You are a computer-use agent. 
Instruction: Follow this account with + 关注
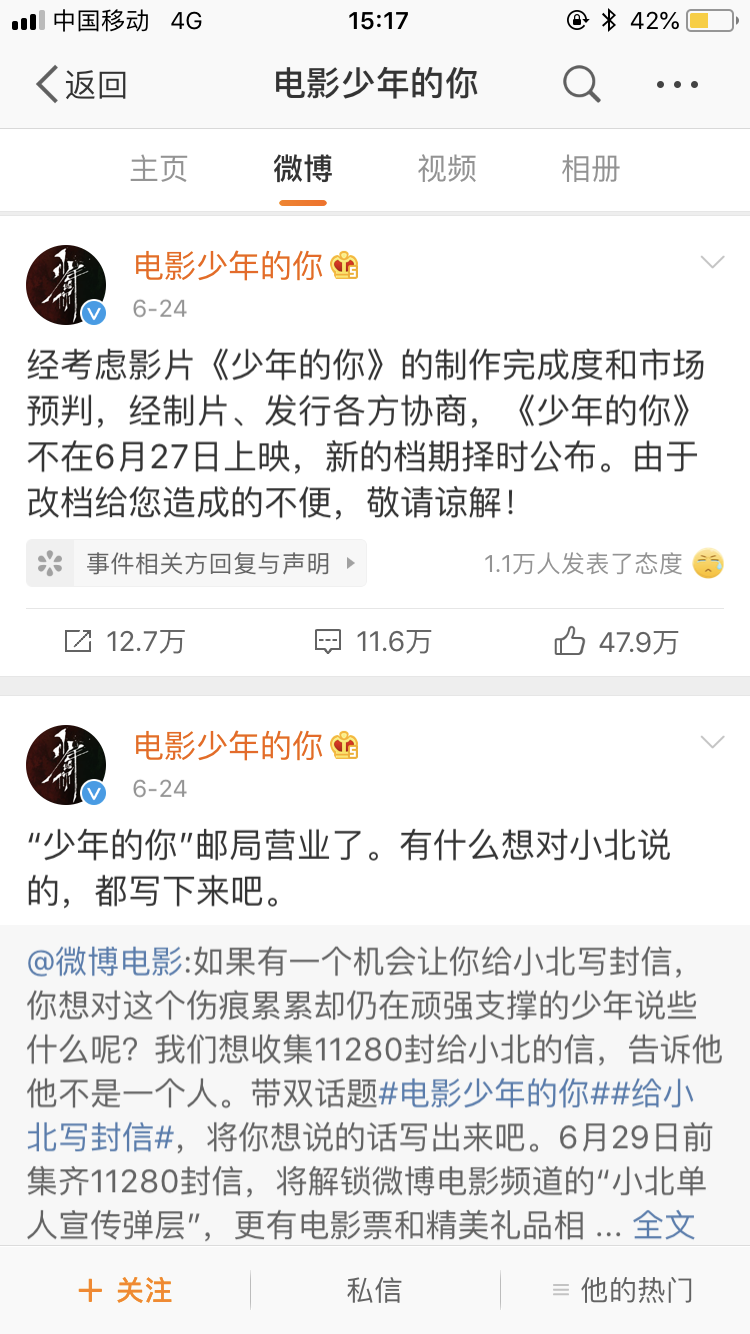125,1290
